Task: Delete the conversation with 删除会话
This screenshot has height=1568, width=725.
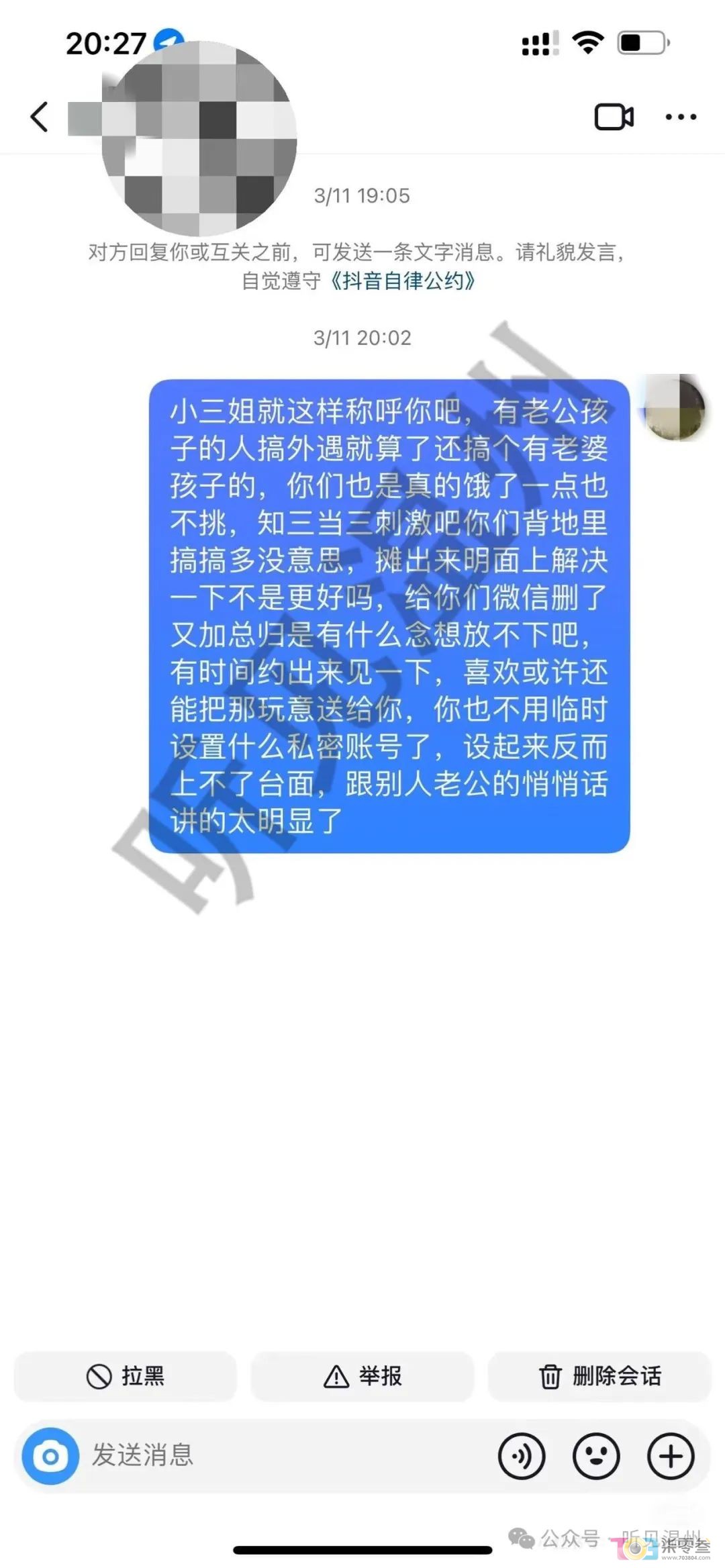Action: click(599, 1377)
